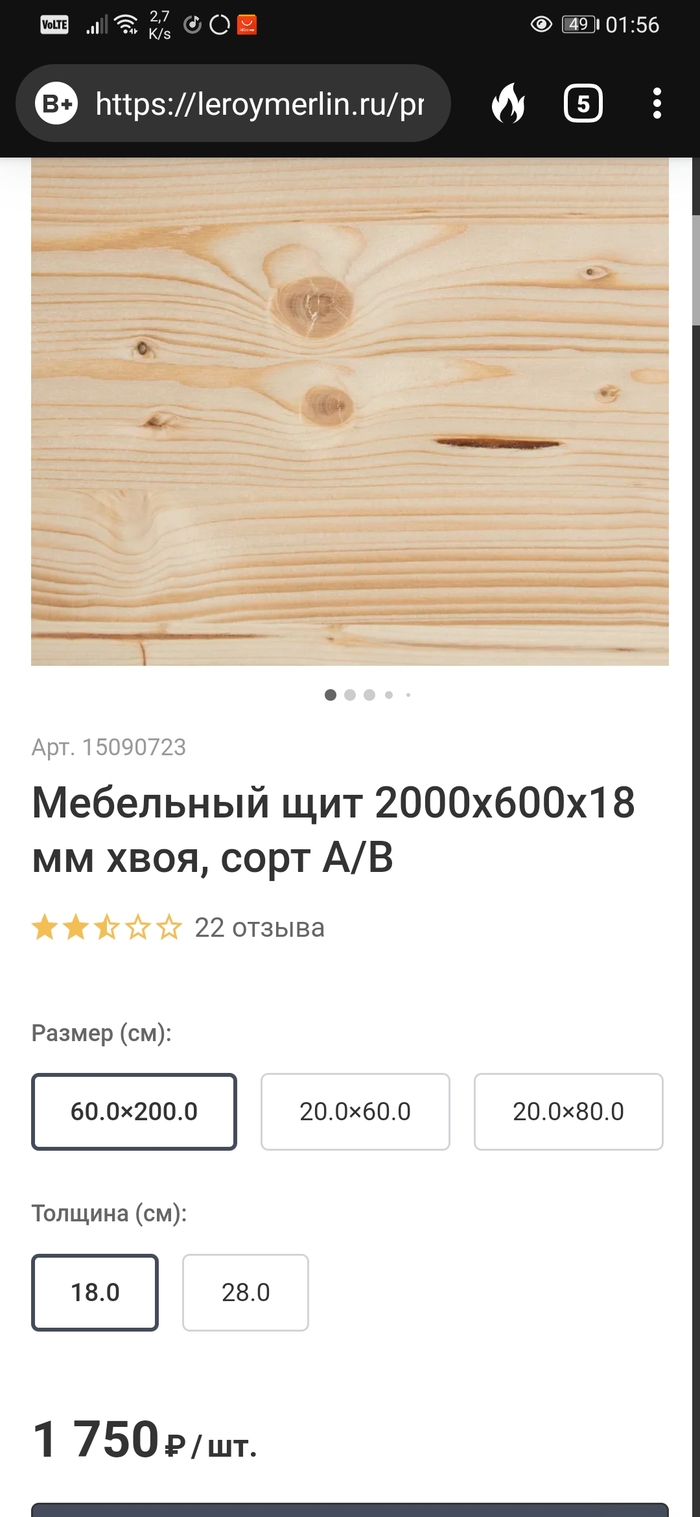Tap the flame icon in browser toolbar
The image size is (700, 1517).
508,104
